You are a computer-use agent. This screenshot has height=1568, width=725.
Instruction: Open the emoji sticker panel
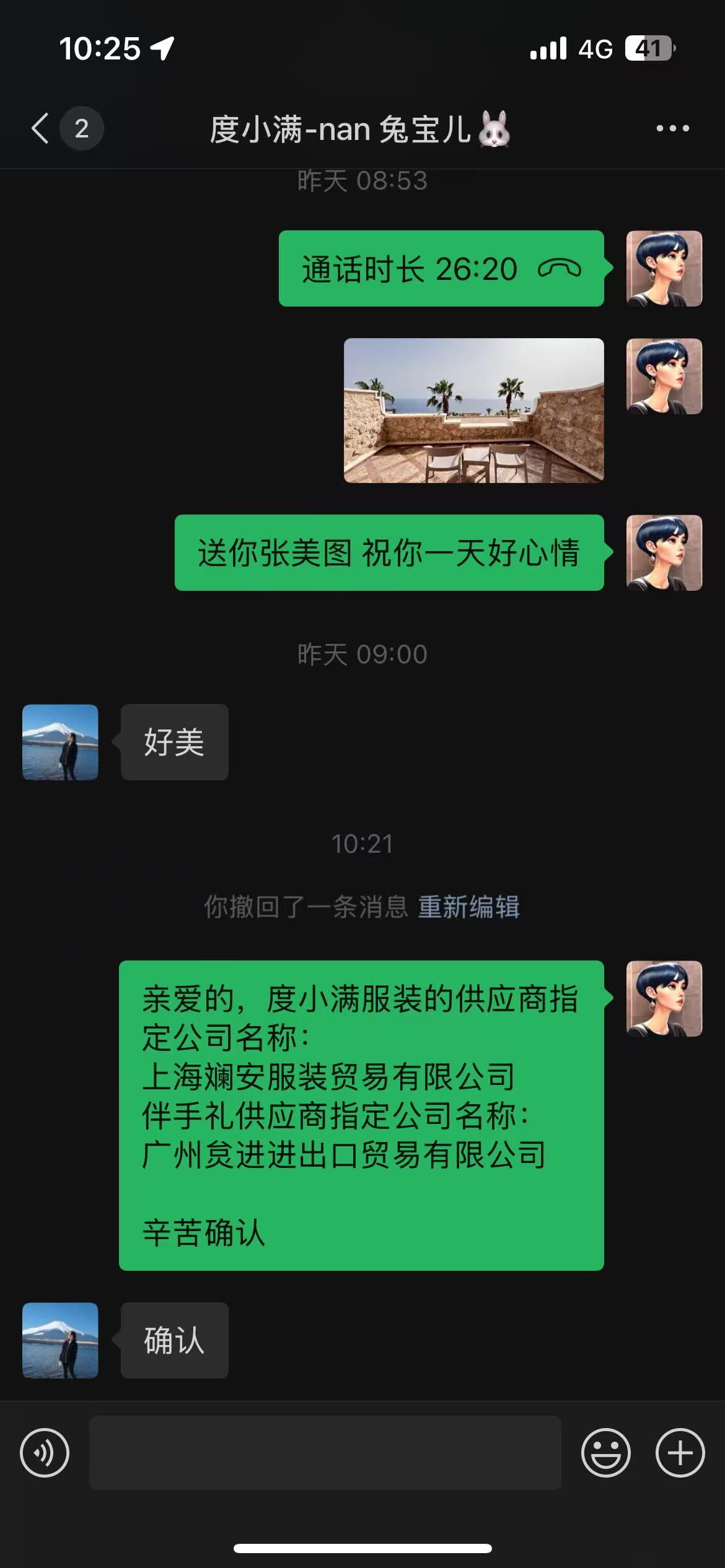pos(605,1453)
